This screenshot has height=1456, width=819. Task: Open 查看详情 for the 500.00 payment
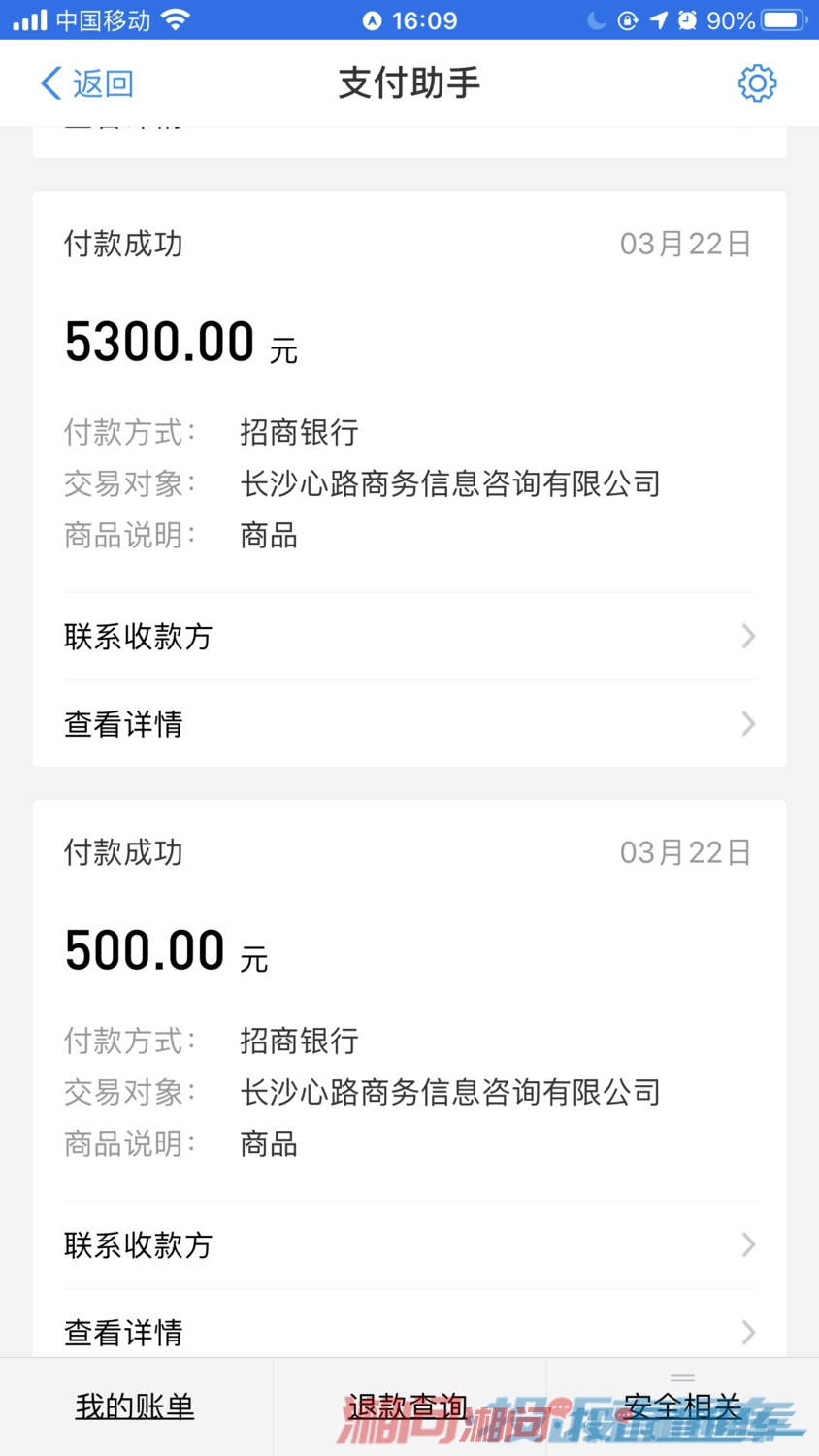pos(409,1327)
